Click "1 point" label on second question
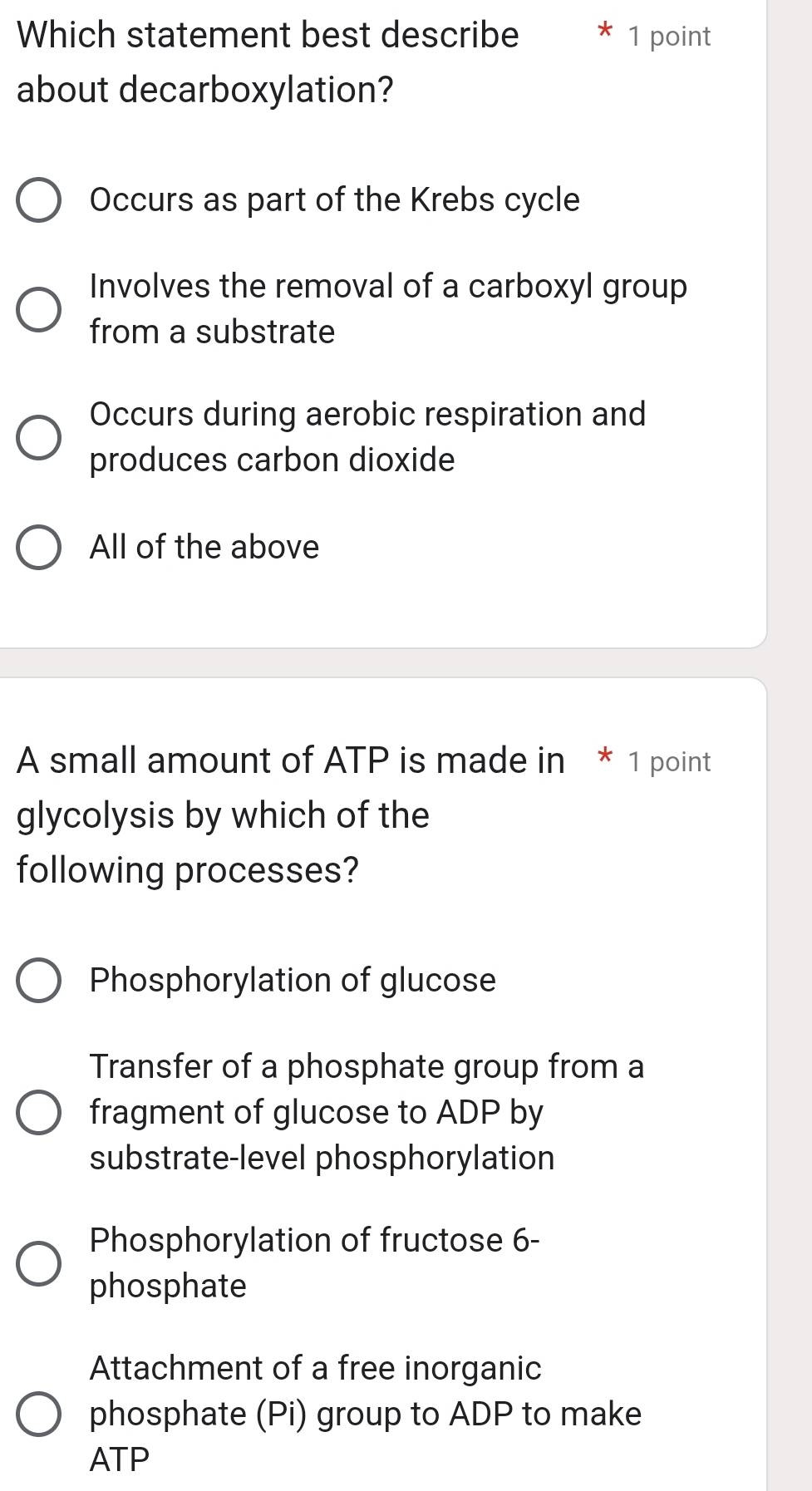Image resolution: width=812 pixels, height=1491 pixels. tap(672, 761)
